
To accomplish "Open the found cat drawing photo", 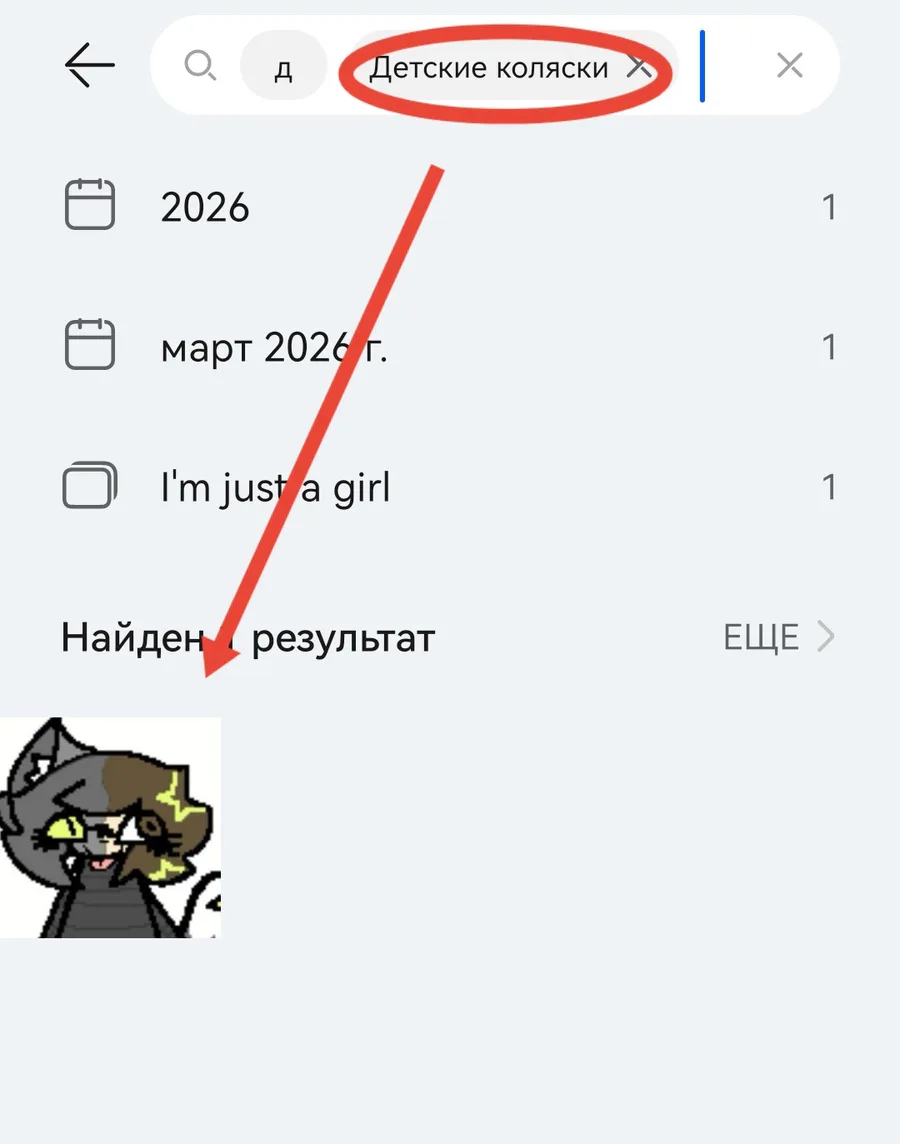I will coord(110,827).
